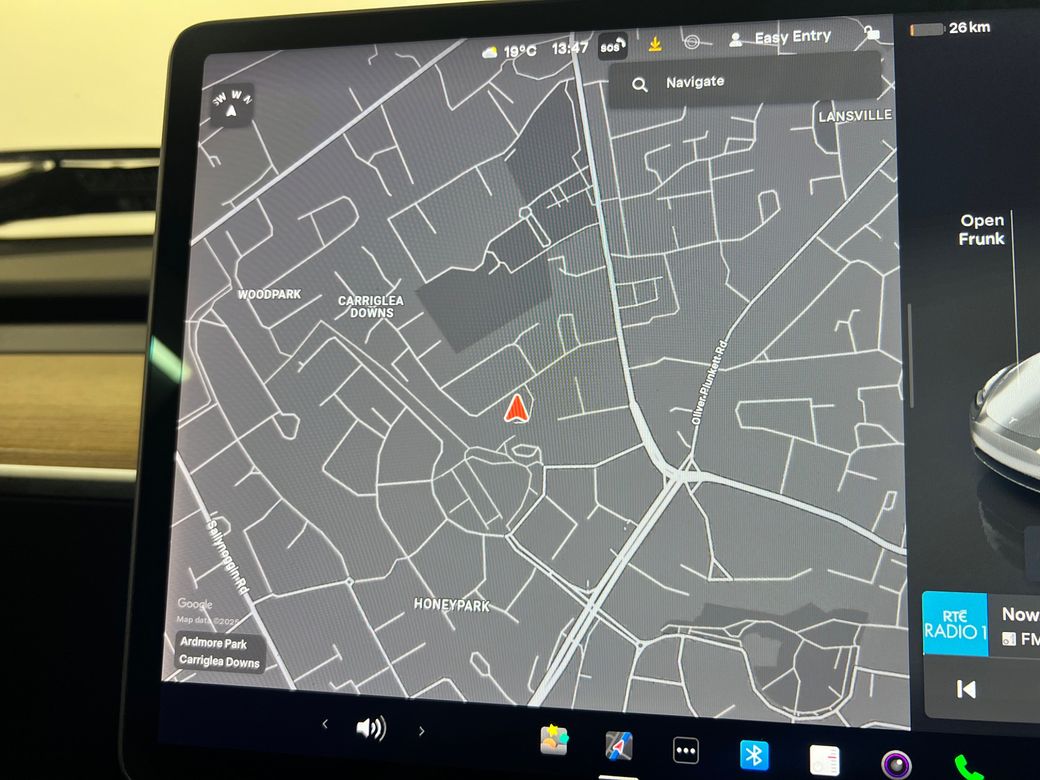The width and height of the screenshot is (1040, 780).
Task: Open the RTE Radio 1 media card
Action: click(954, 624)
